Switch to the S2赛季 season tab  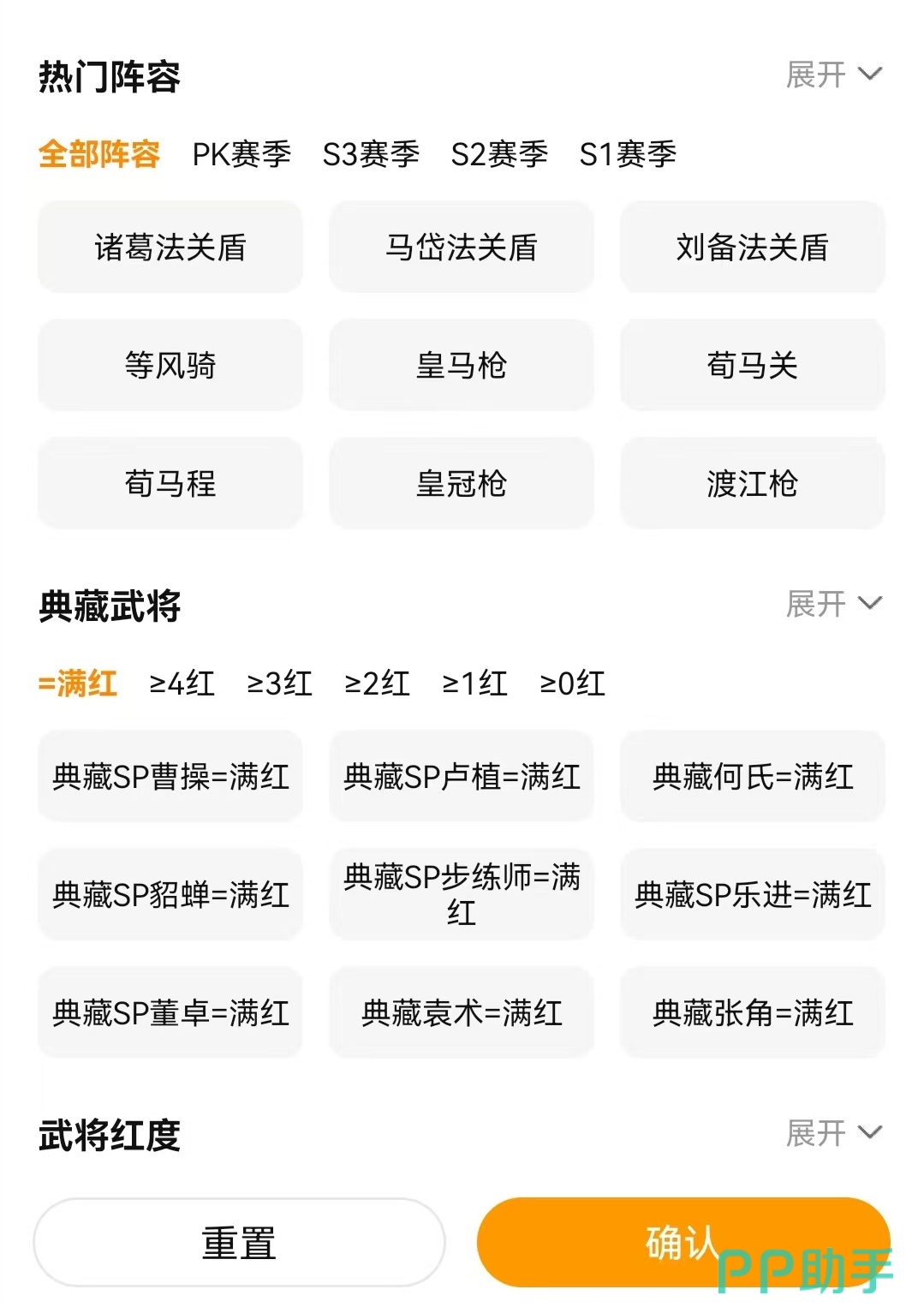pos(499,154)
